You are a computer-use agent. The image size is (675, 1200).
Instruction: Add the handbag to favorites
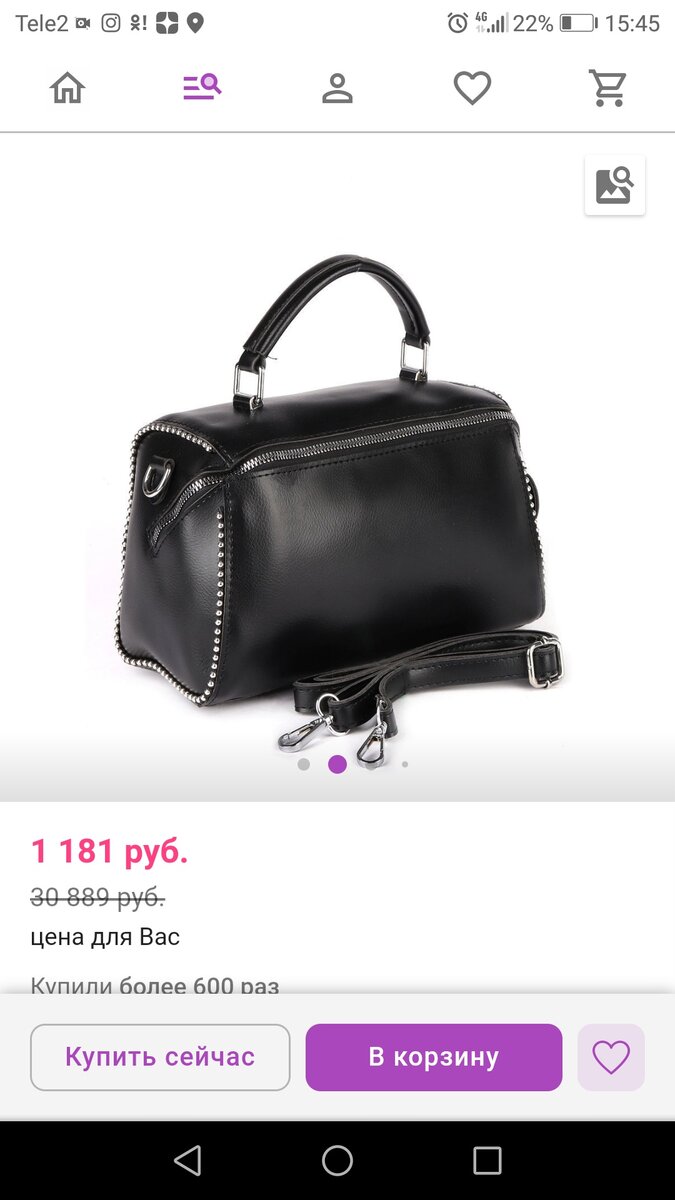pos(611,1057)
